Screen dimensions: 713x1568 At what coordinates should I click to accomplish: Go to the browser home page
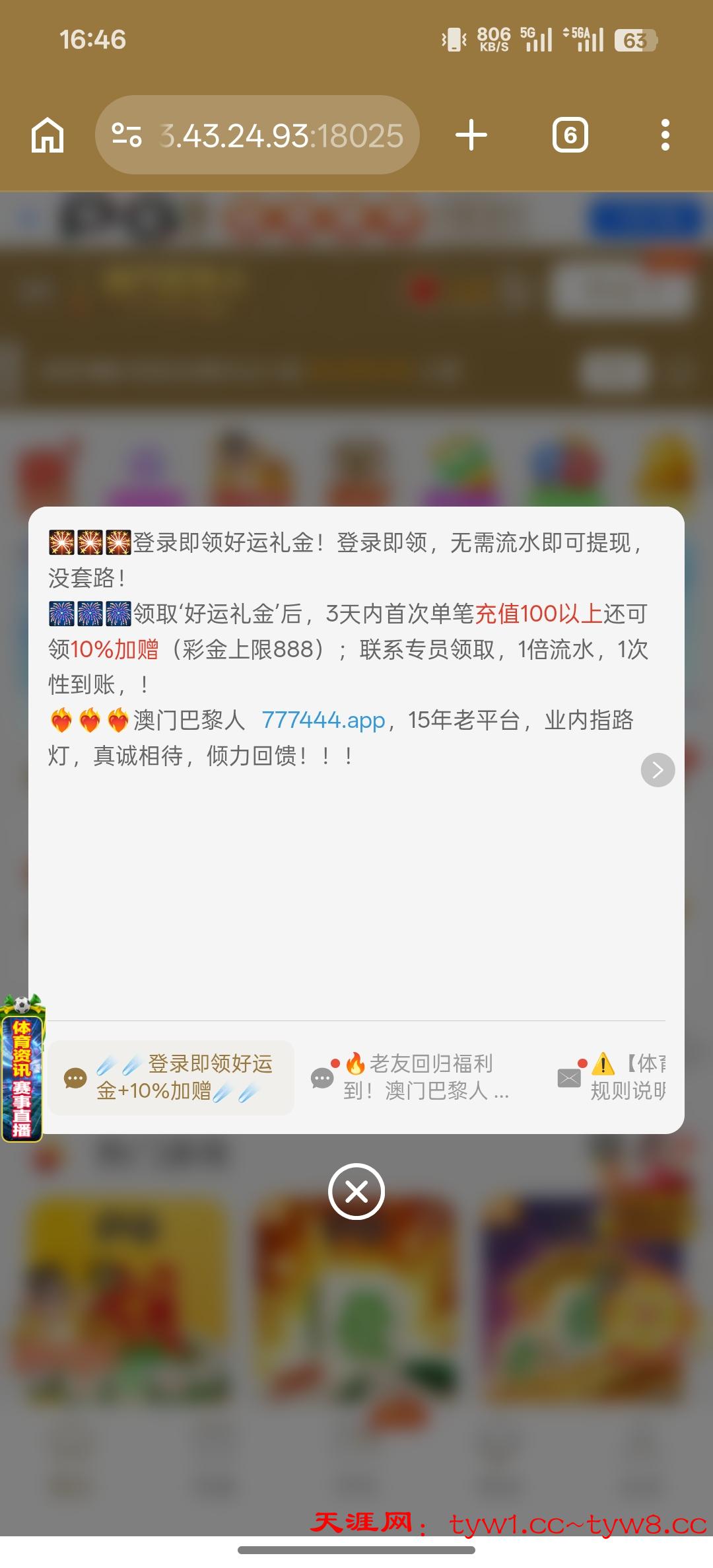tap(48, 135)
